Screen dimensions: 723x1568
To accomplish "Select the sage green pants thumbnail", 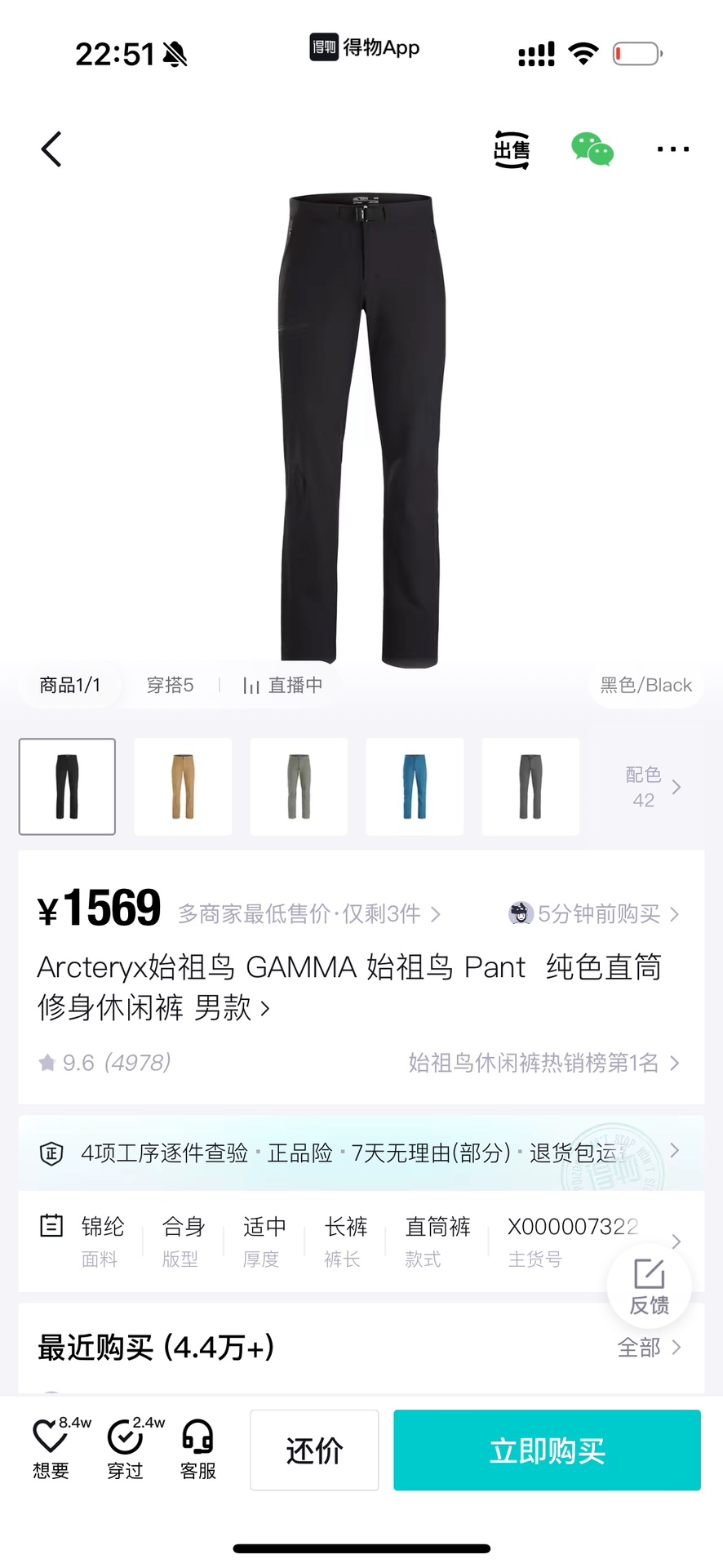I will 299,786.
